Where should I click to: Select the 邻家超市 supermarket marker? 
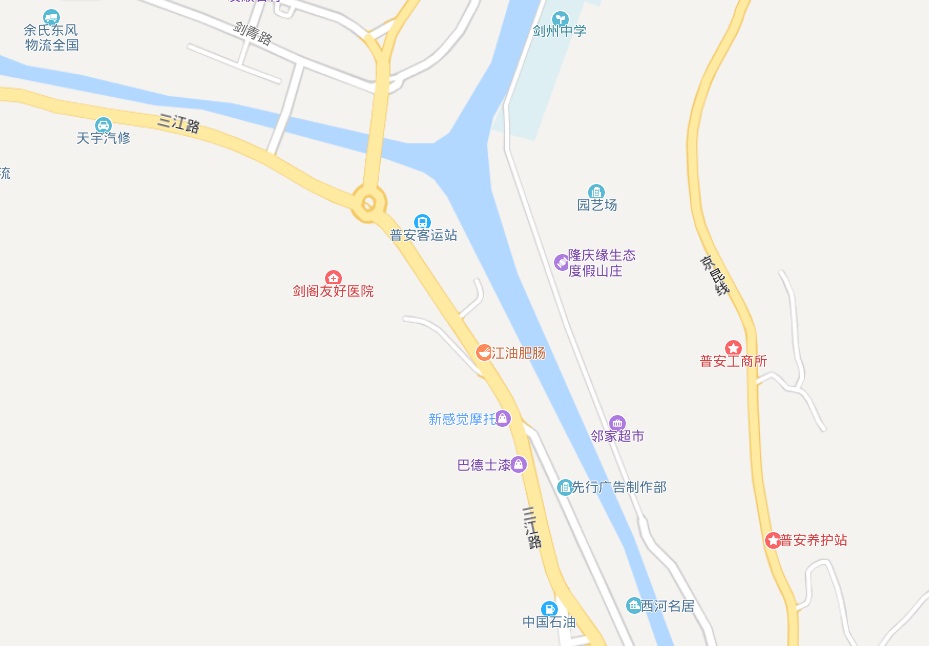tap(617, 423)
